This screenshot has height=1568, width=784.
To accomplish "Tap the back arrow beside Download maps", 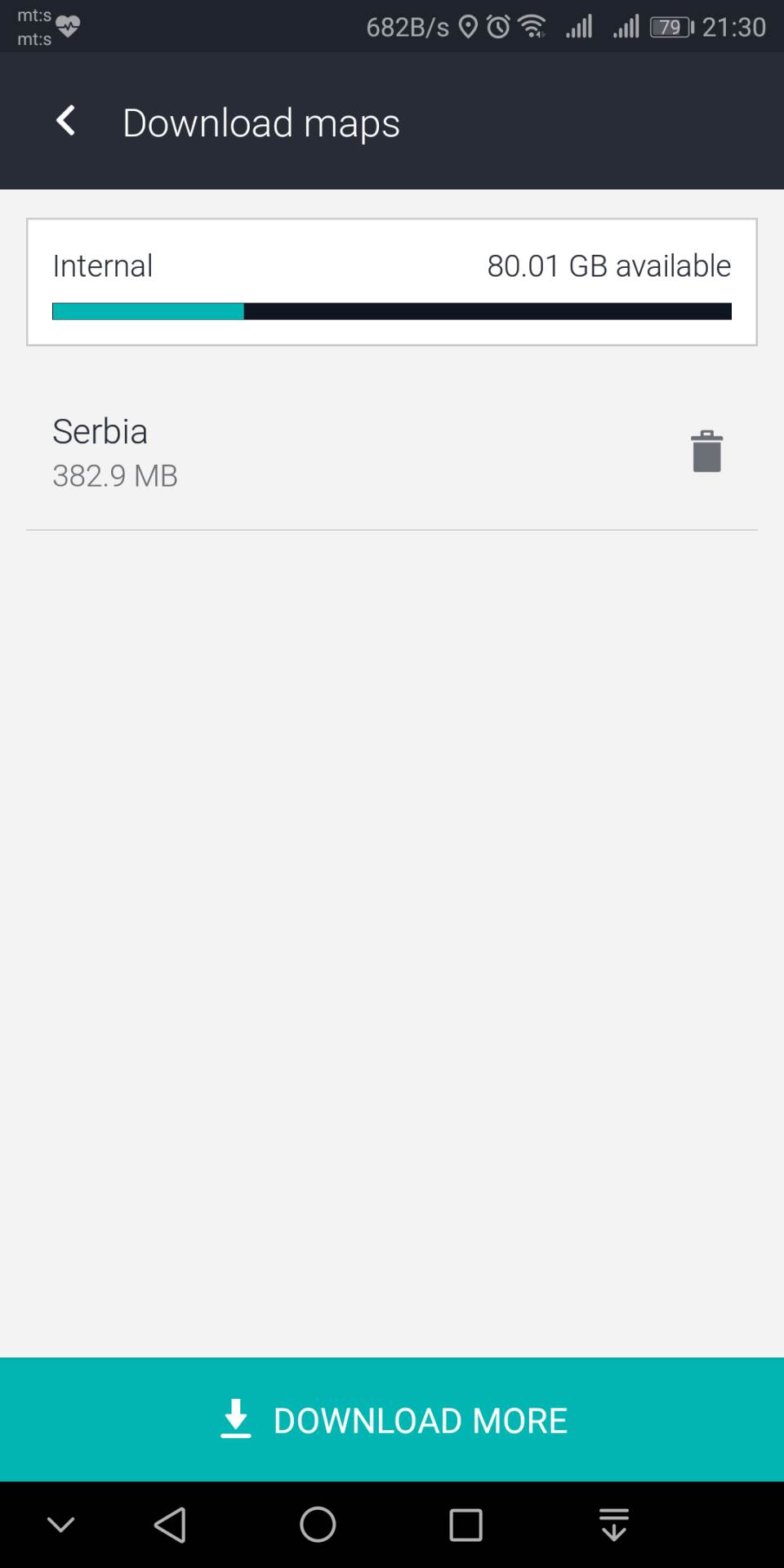I will pos(65,121).
